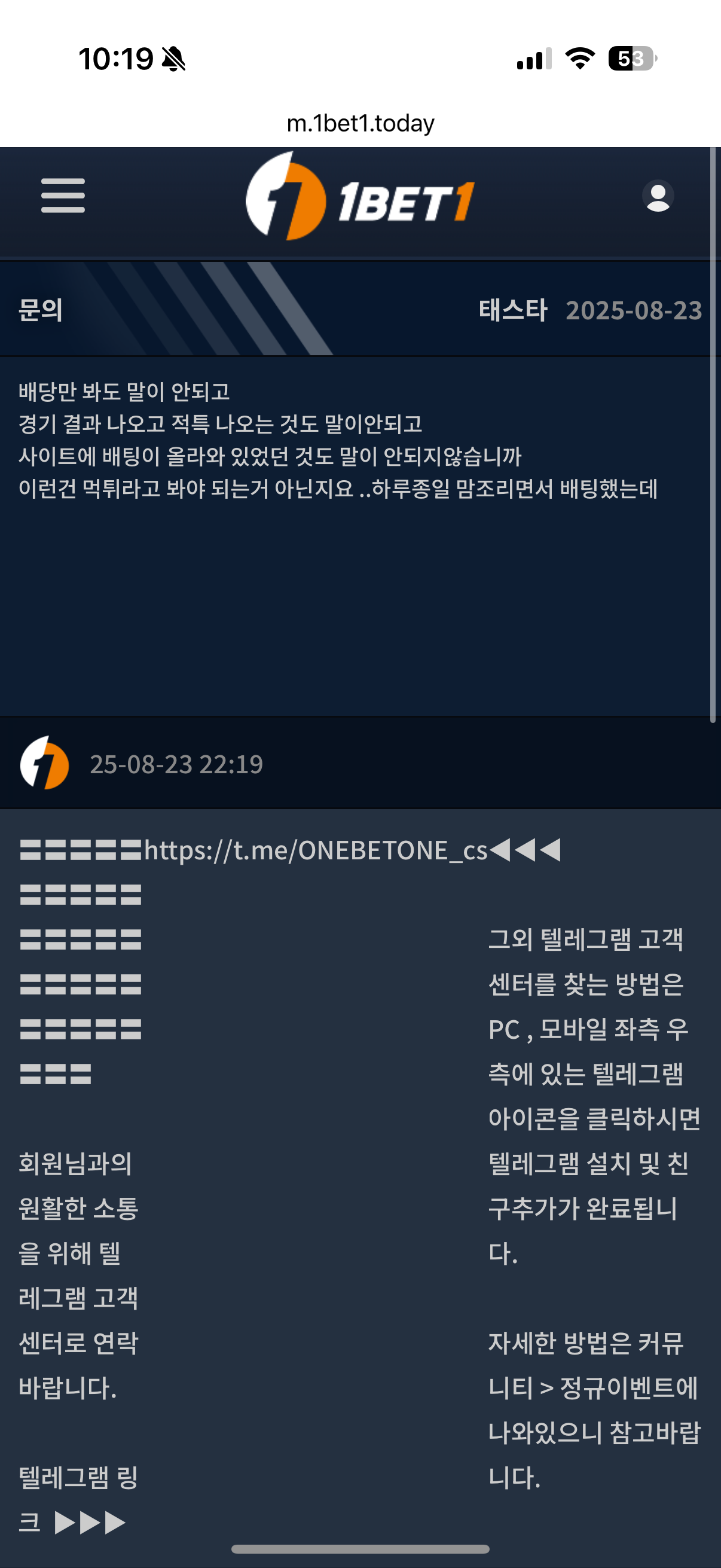Image resolution: width=721 pixels, height=1568 pixels.
Task: Open the user account profile icon
Action: coord(659,197)
